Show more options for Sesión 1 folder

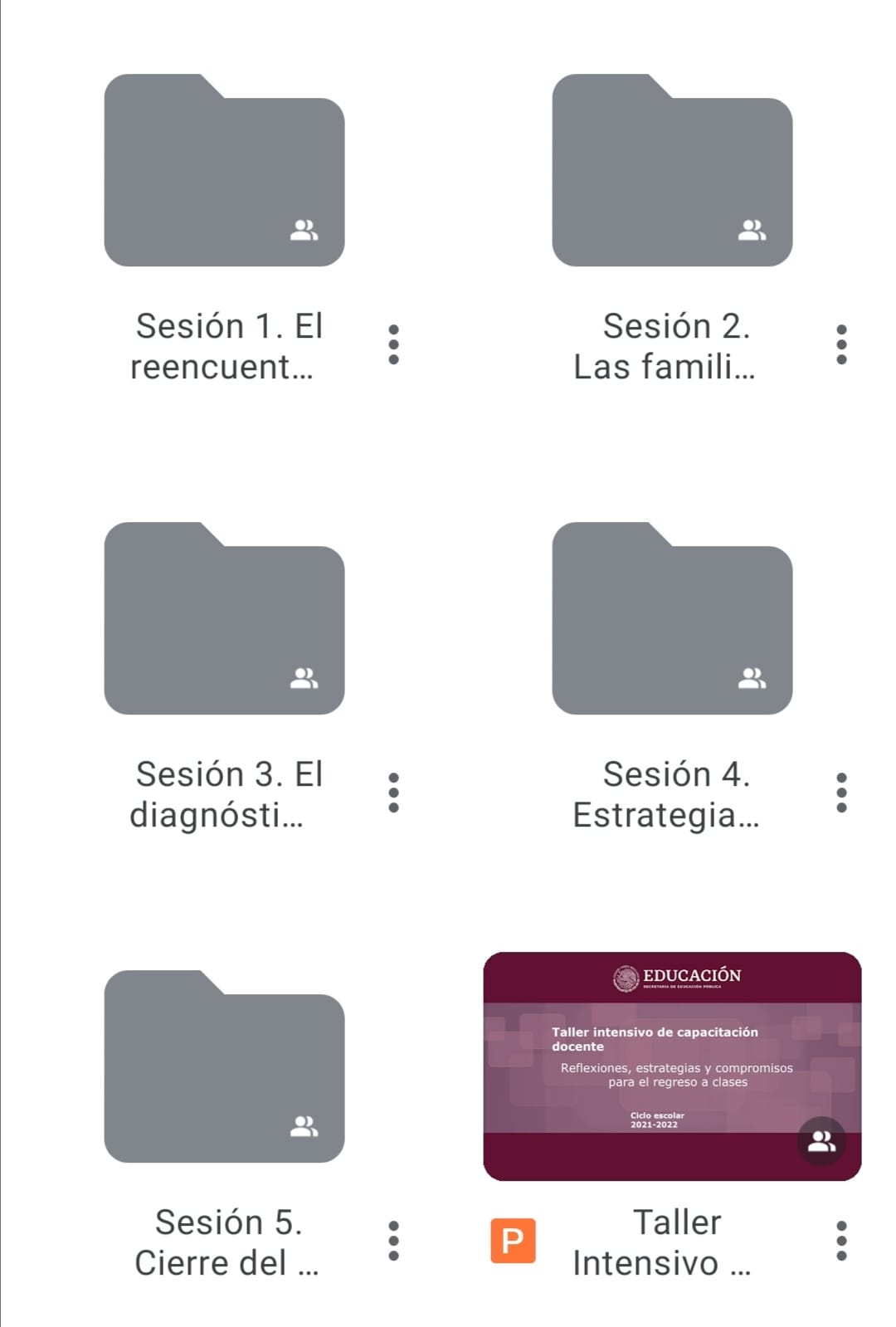pyautogui.click(x=393, y=344)
